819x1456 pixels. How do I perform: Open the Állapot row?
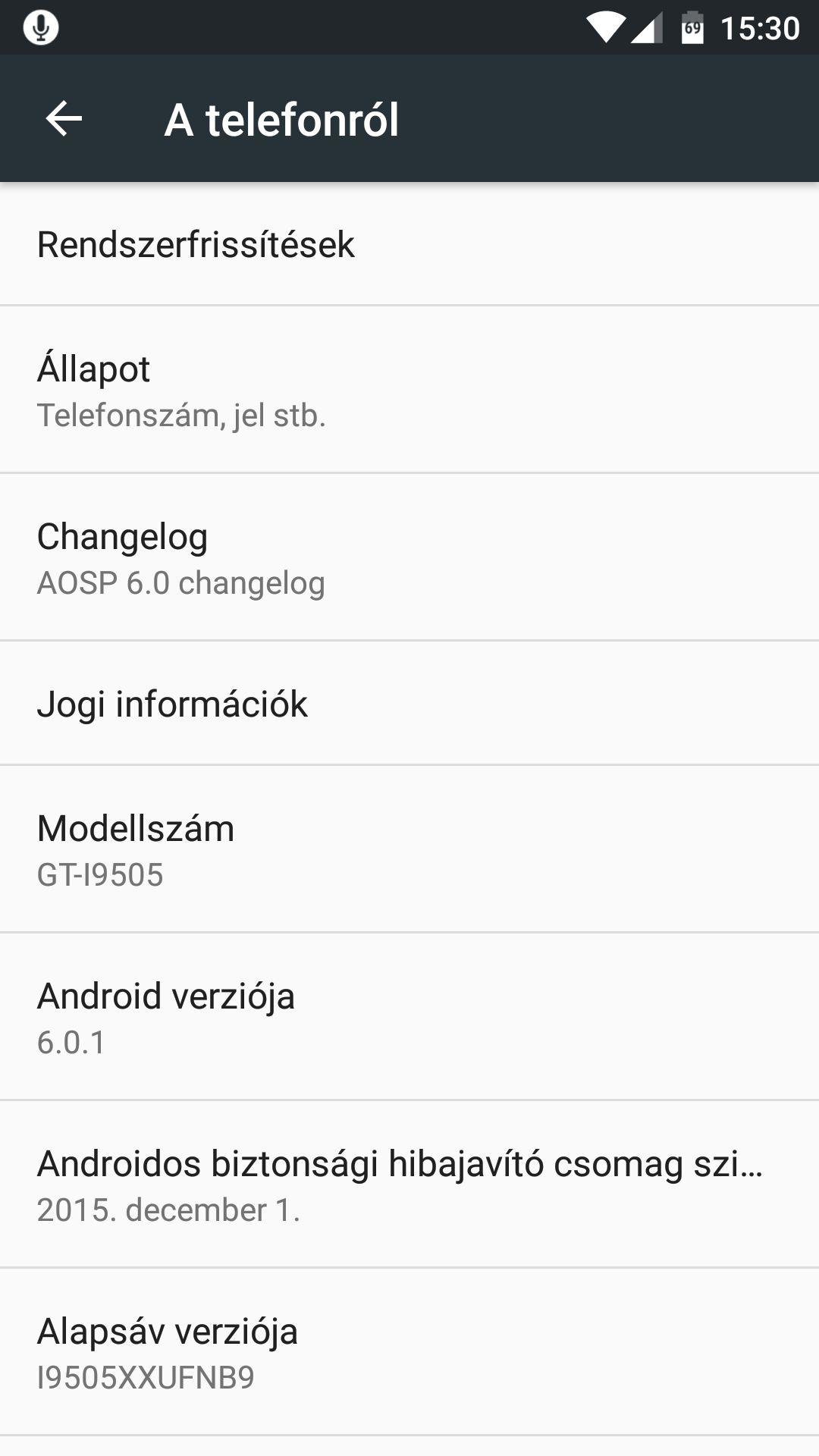tap(409, 390)
